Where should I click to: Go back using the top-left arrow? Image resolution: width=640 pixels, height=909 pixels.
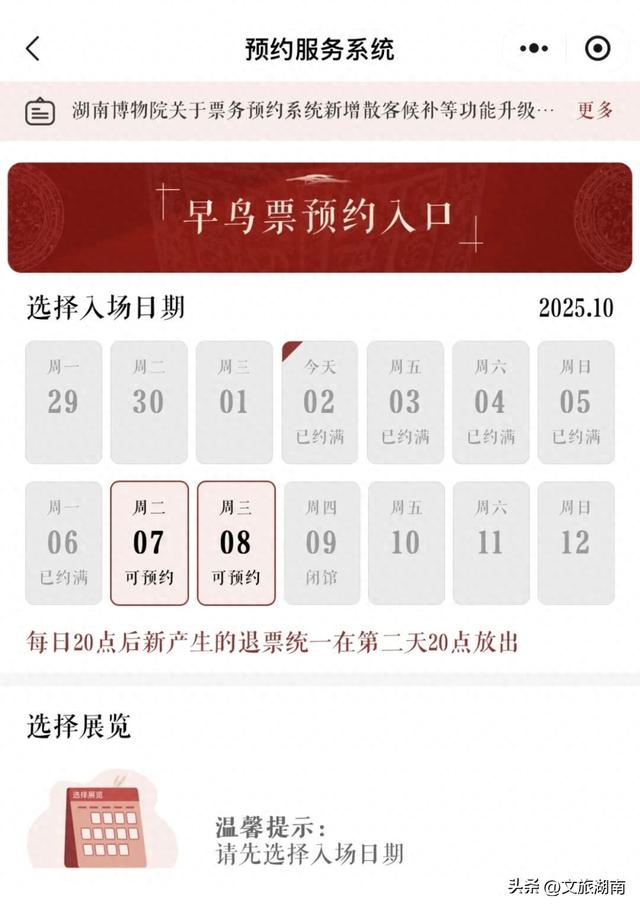pyautogui.click(x=33, y=48)
